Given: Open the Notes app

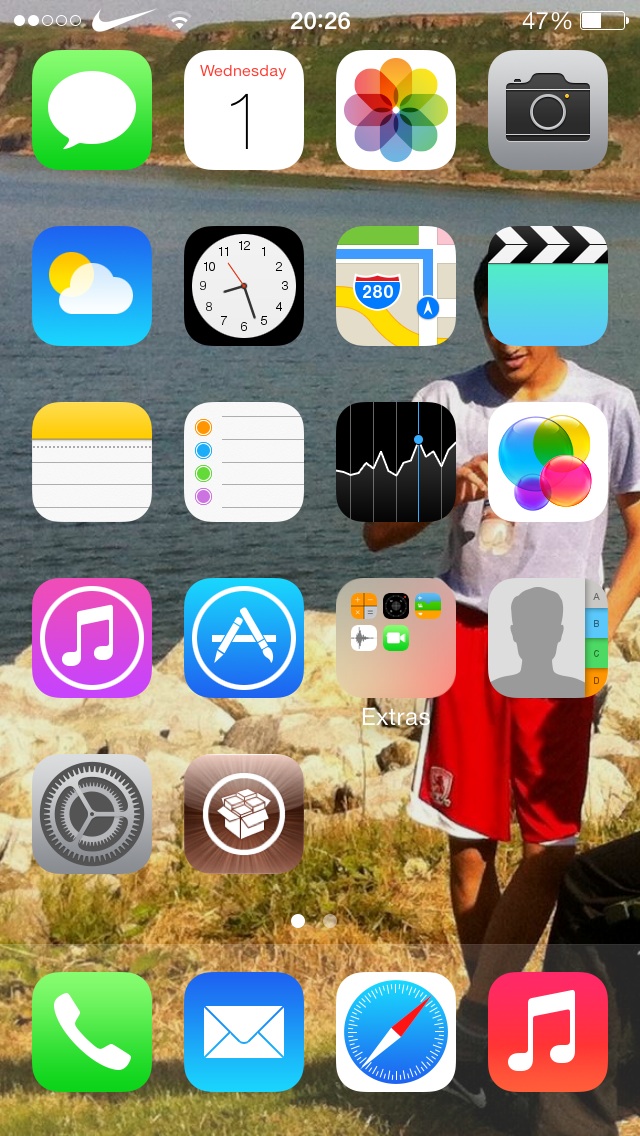Looking at the screenshot, I should (92, 462).
